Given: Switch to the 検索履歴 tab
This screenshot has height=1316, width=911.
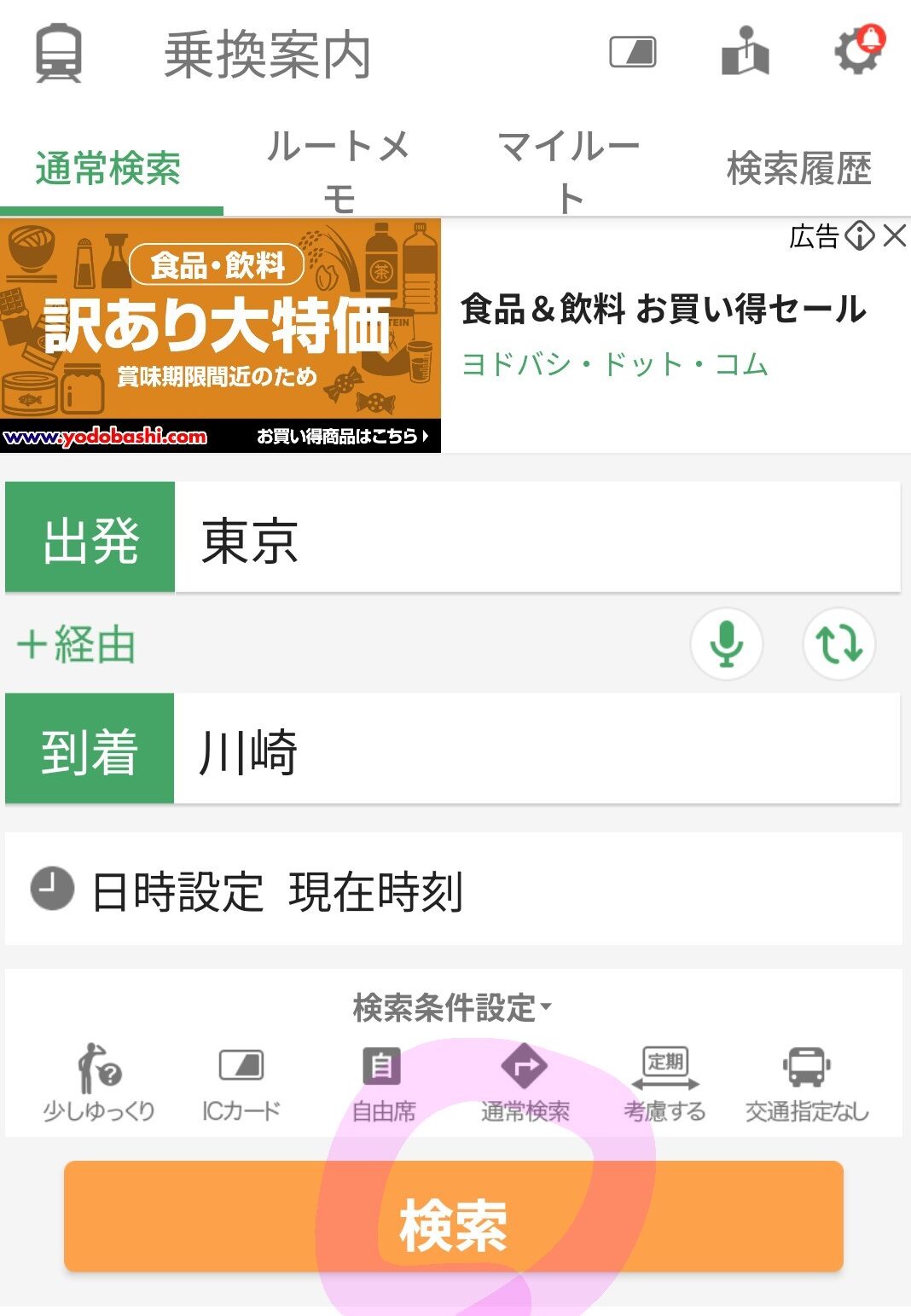Looking at the screenshot, I should pos(798,169).
